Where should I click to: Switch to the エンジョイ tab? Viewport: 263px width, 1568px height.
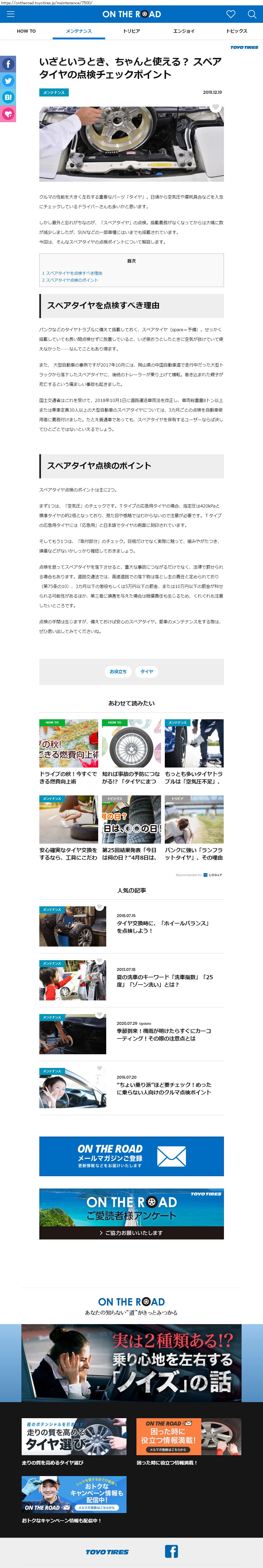(184, 31)
